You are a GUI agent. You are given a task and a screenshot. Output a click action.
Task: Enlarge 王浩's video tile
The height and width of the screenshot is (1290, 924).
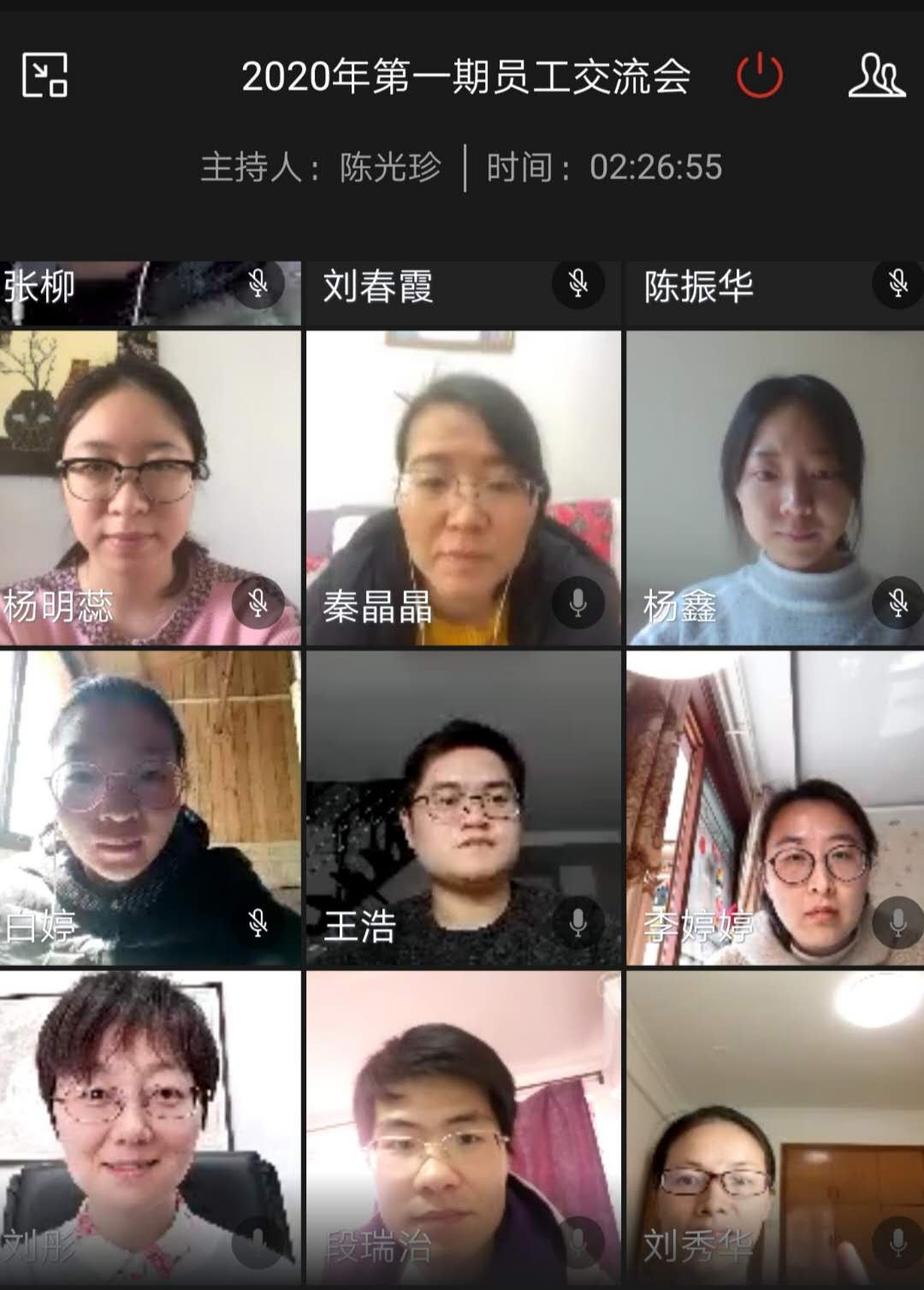(x=463, y=808)
